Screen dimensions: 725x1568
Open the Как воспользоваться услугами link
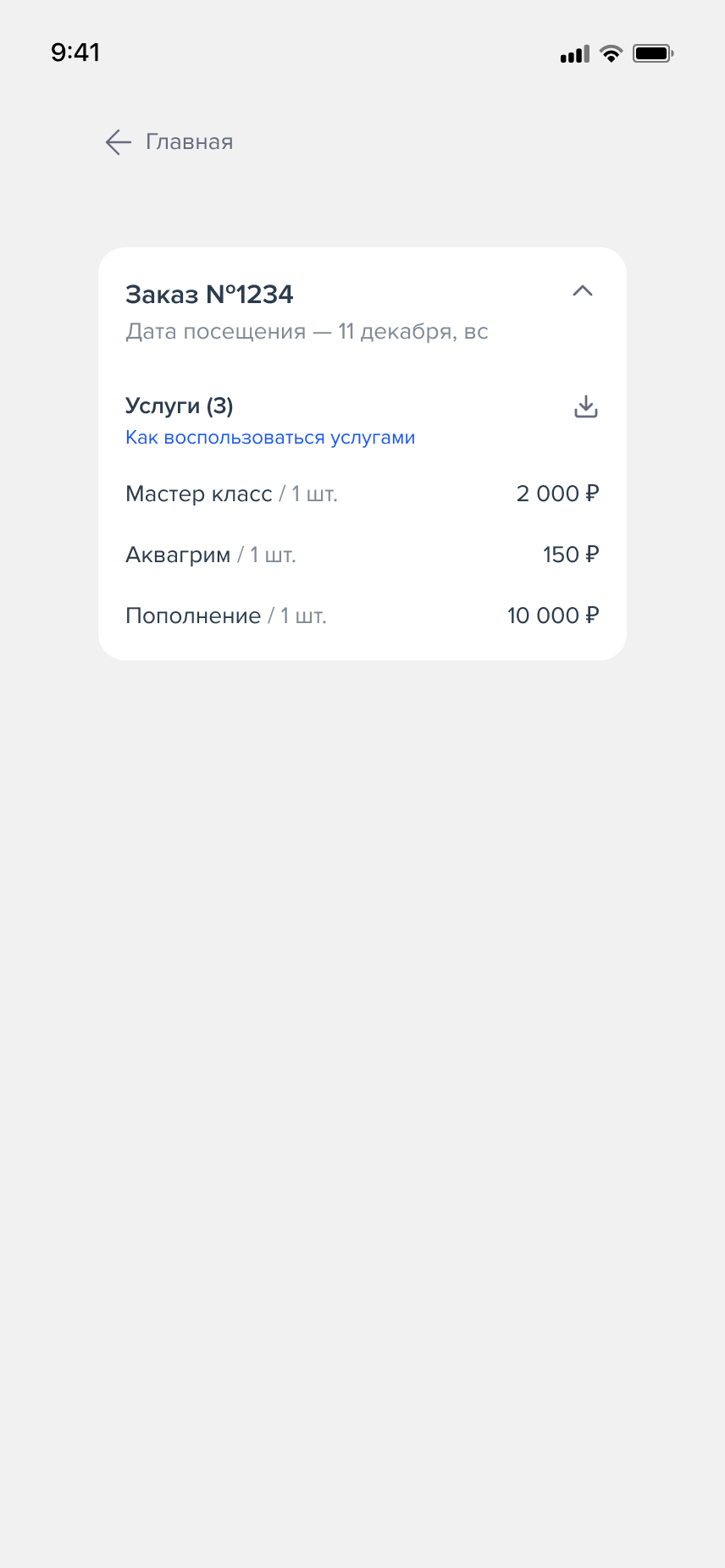click(x=270, y=438)
